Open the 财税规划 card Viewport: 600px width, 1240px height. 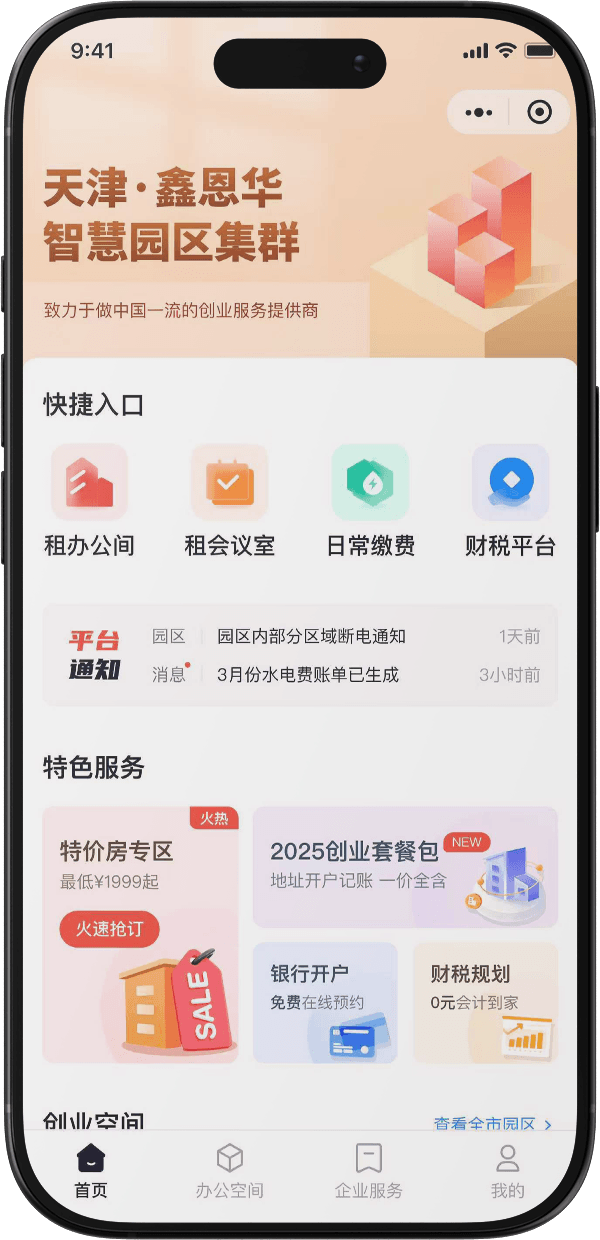485,1002
